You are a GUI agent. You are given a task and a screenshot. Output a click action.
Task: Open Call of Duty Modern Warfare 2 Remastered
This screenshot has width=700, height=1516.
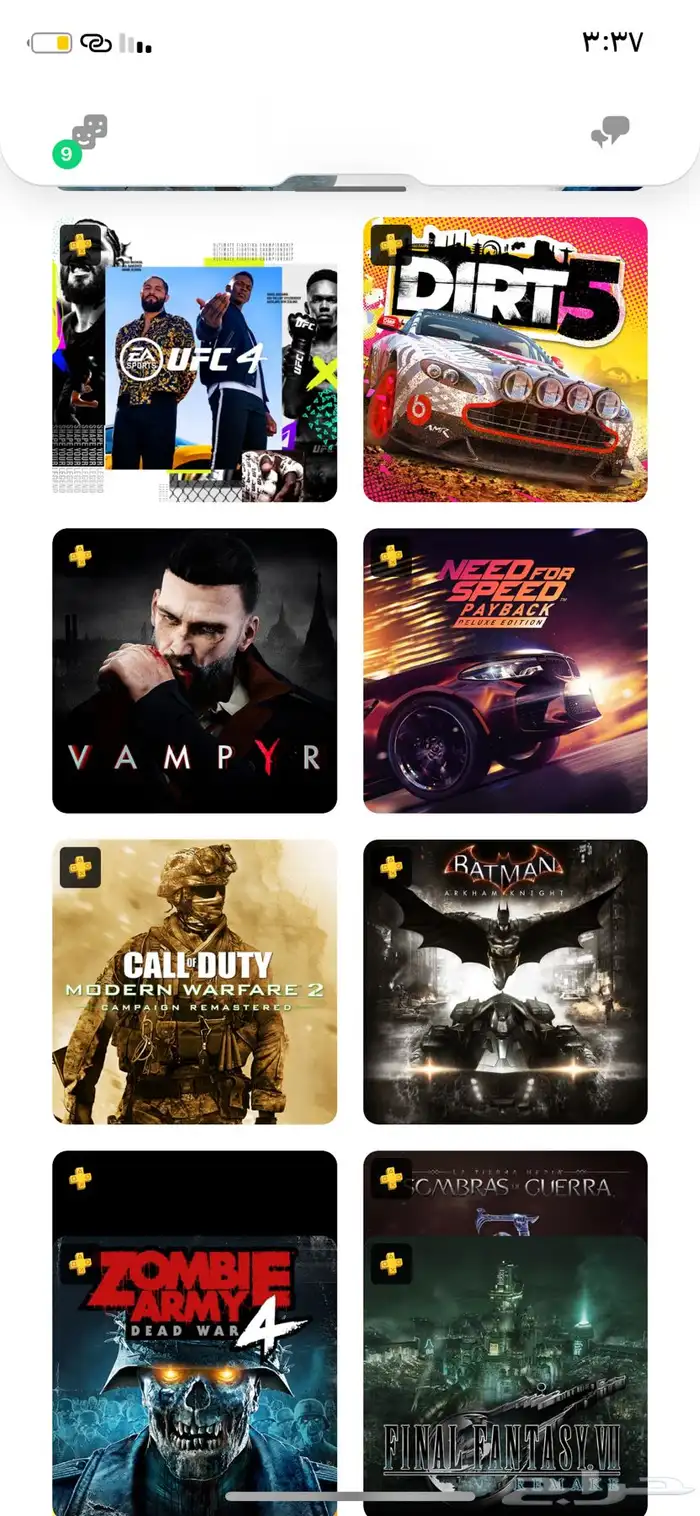pyautogui.click(x=194, y=982)
